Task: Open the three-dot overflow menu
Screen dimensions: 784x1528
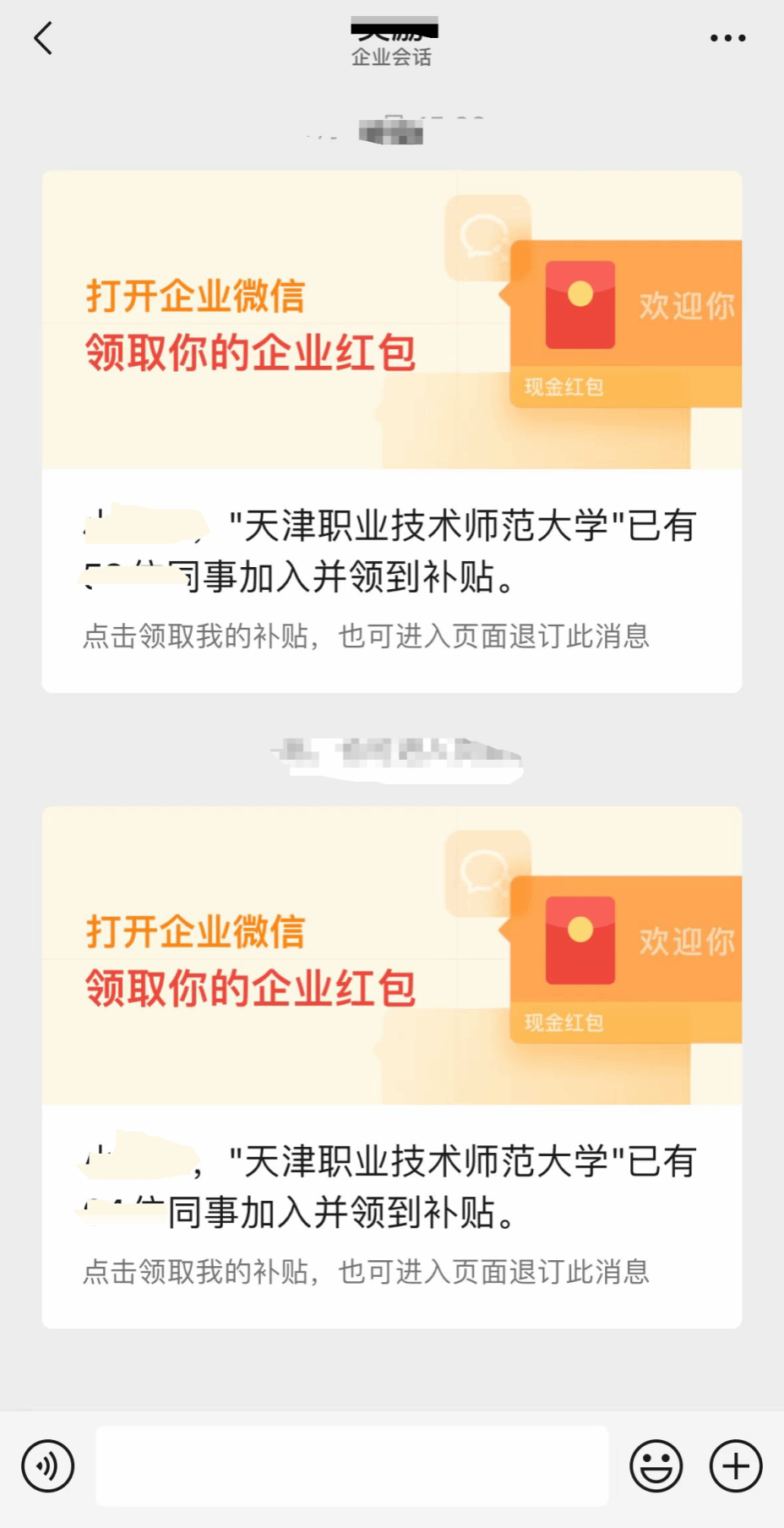Action: [x=727, y=38]
